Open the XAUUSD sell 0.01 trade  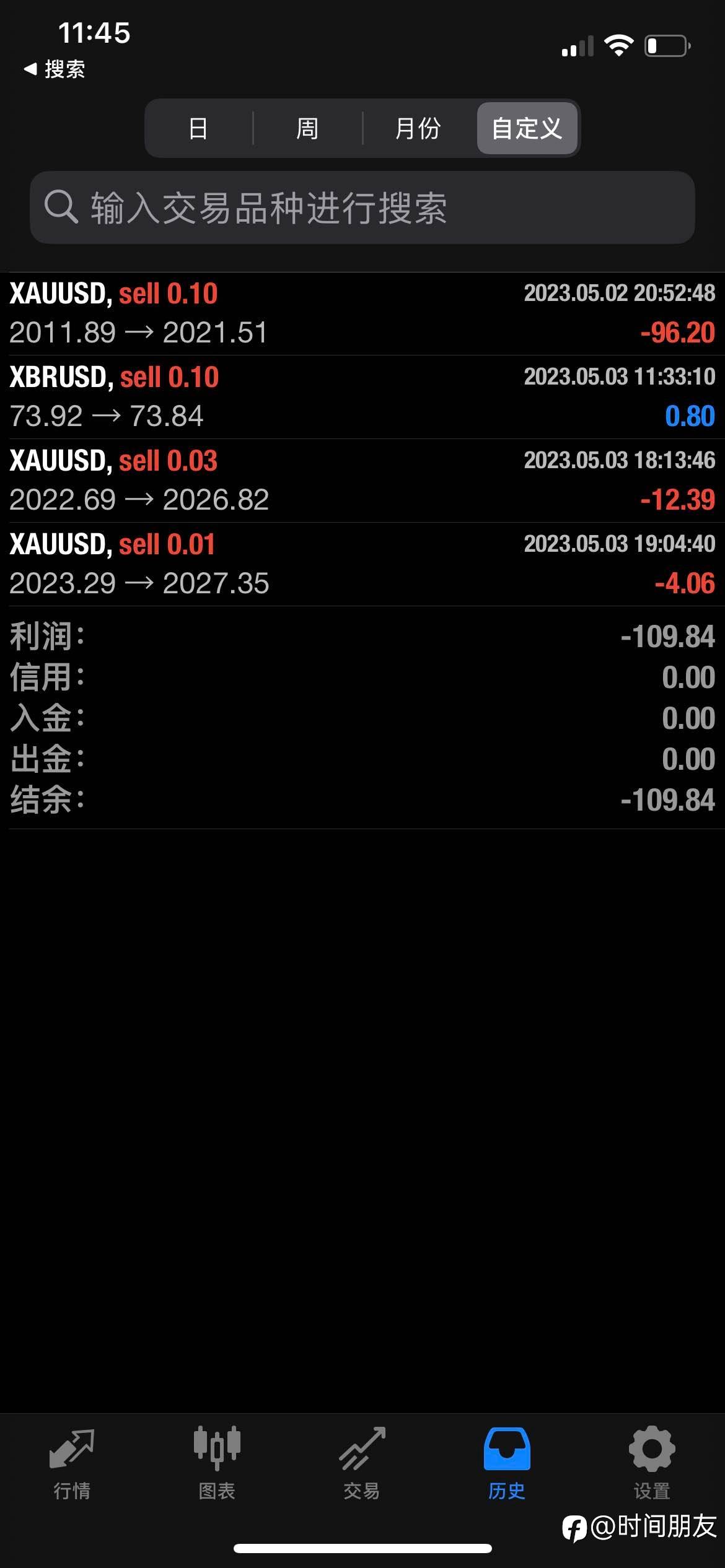(x=362, y=564)
